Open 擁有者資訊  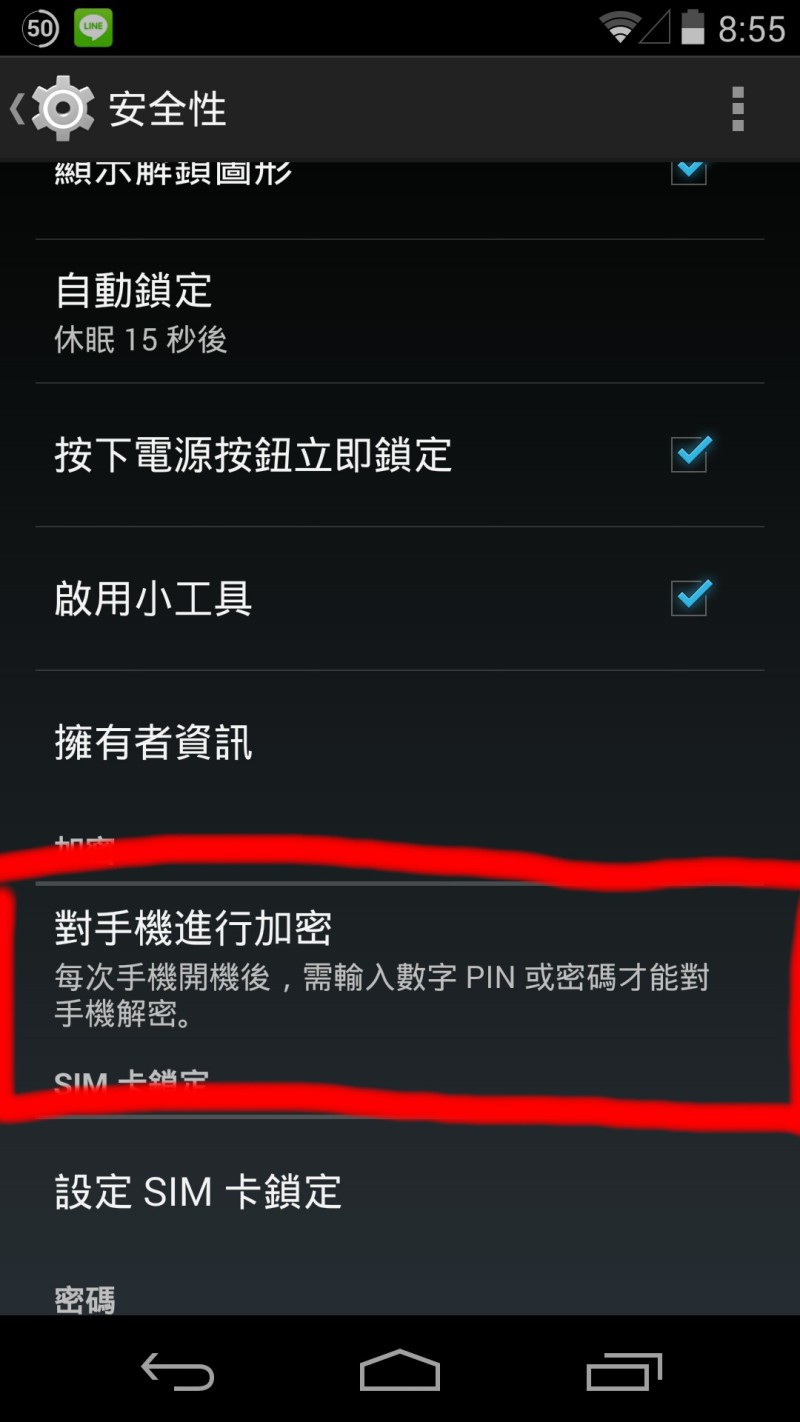point(400,742)
